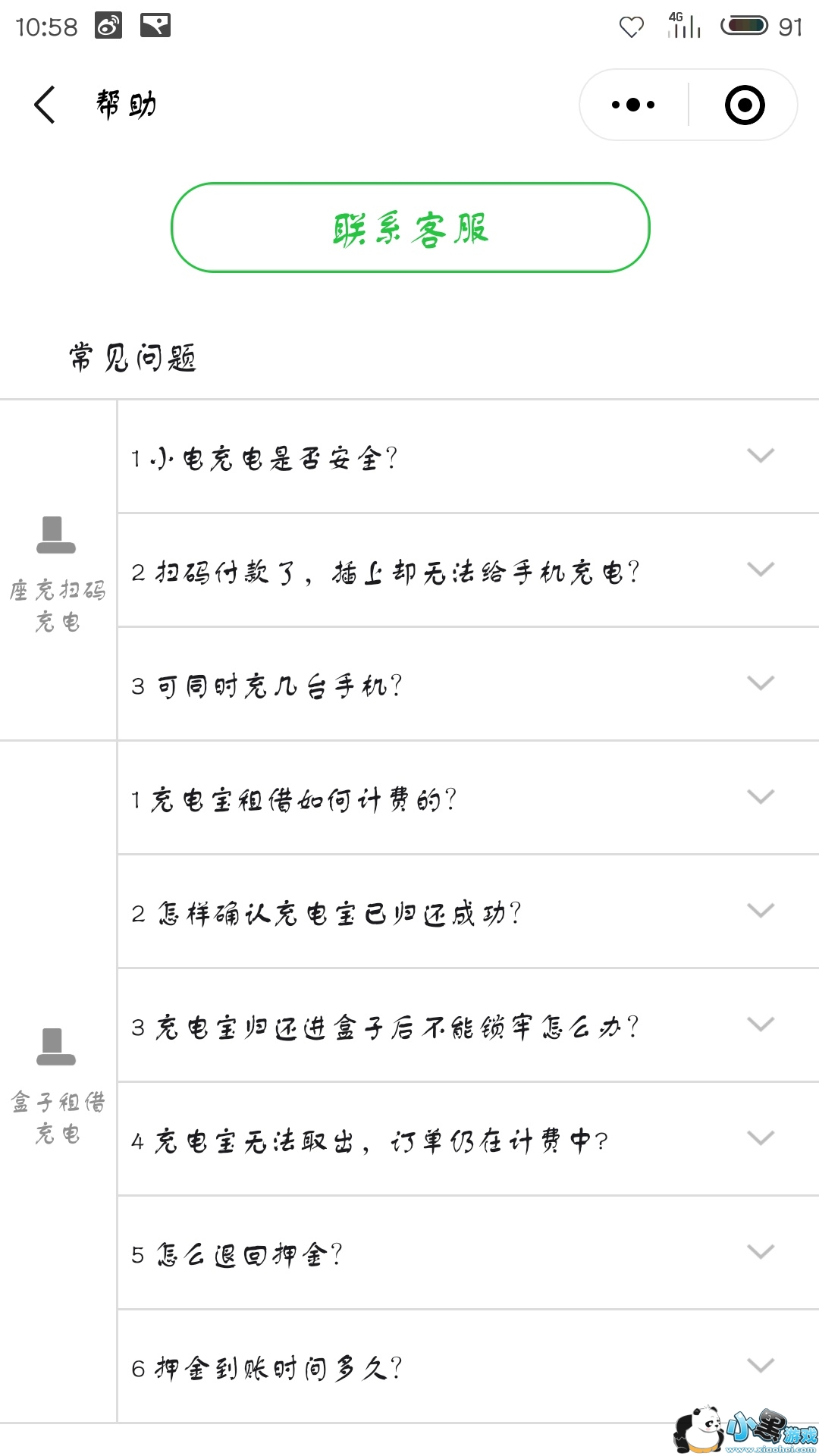Expand 怎样确认充电宝已归还成功

click(467, 912)
